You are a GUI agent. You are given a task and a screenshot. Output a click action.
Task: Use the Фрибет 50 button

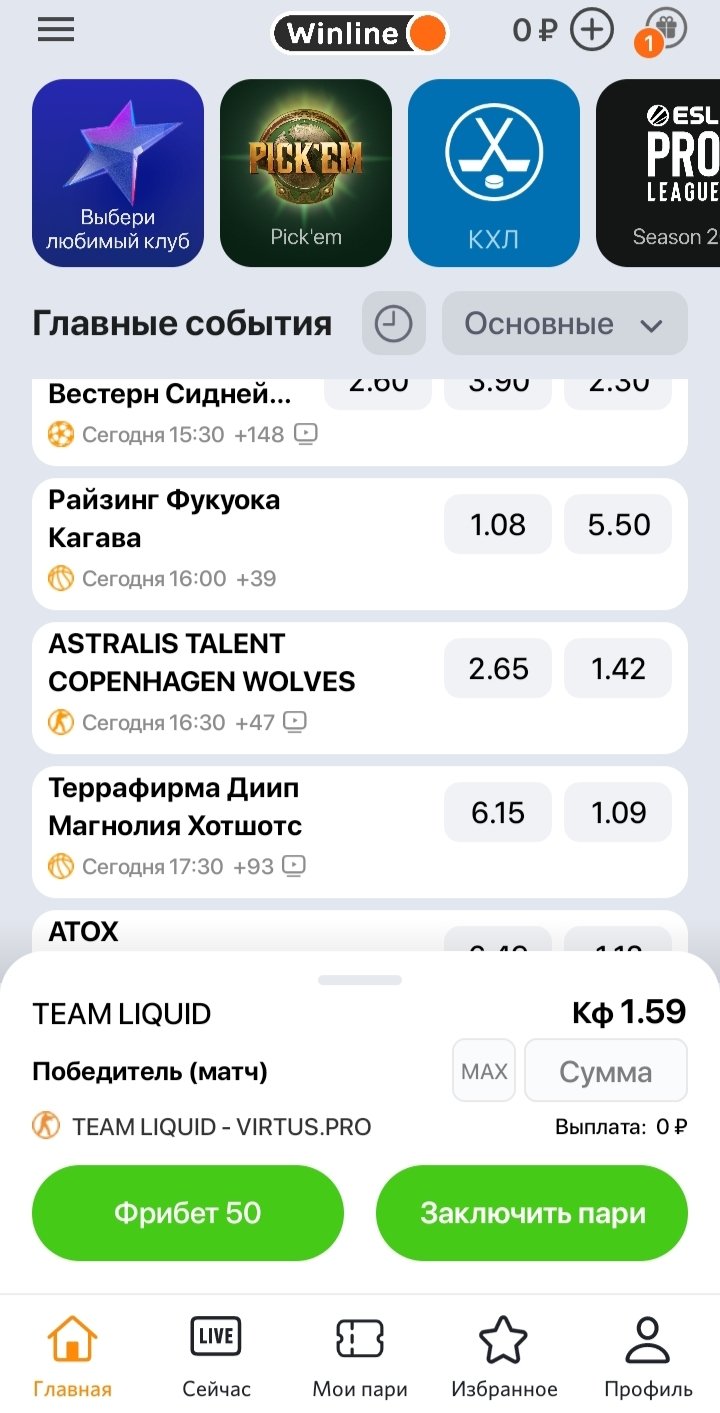click(188, 1213)
